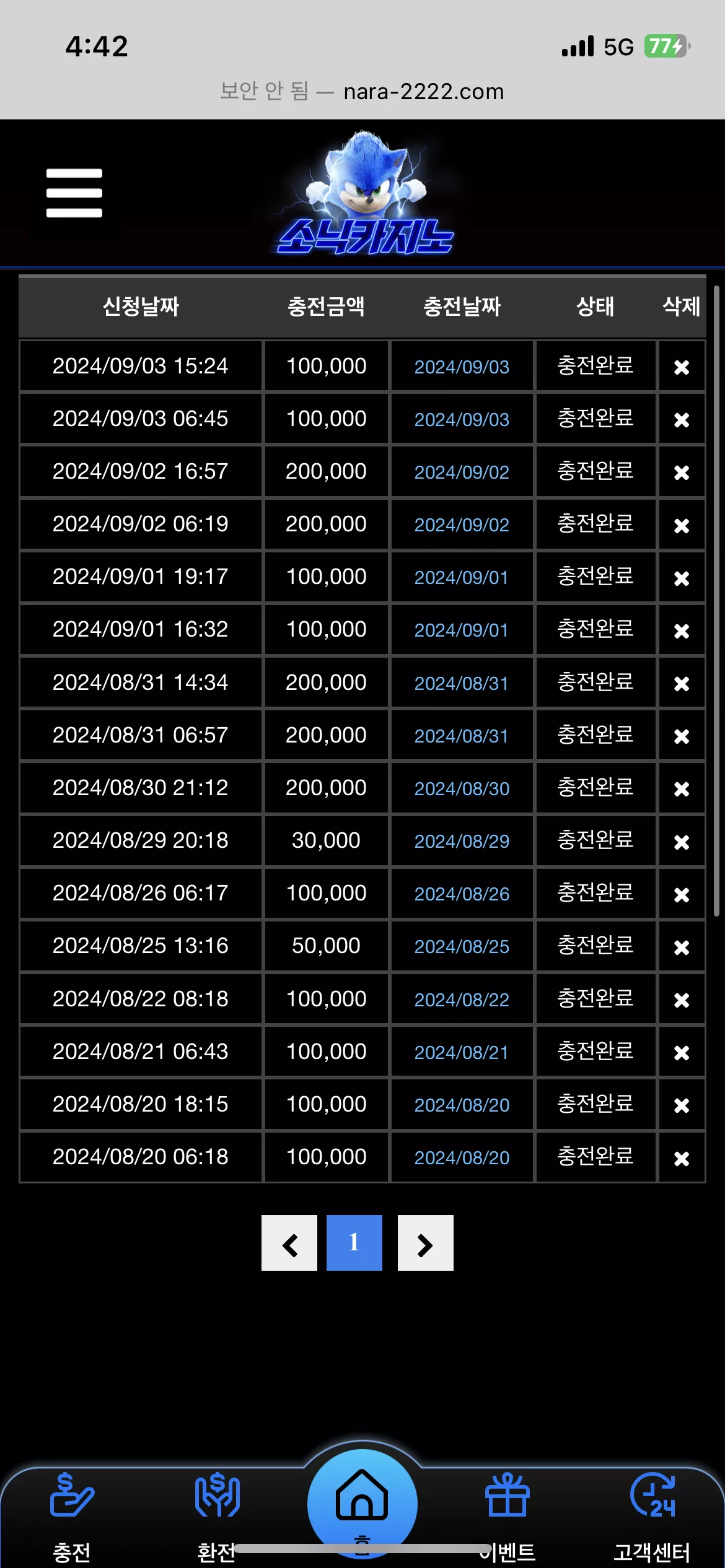Open 고객센터 customer support
725x1568 pixels.
(652, 1517)
